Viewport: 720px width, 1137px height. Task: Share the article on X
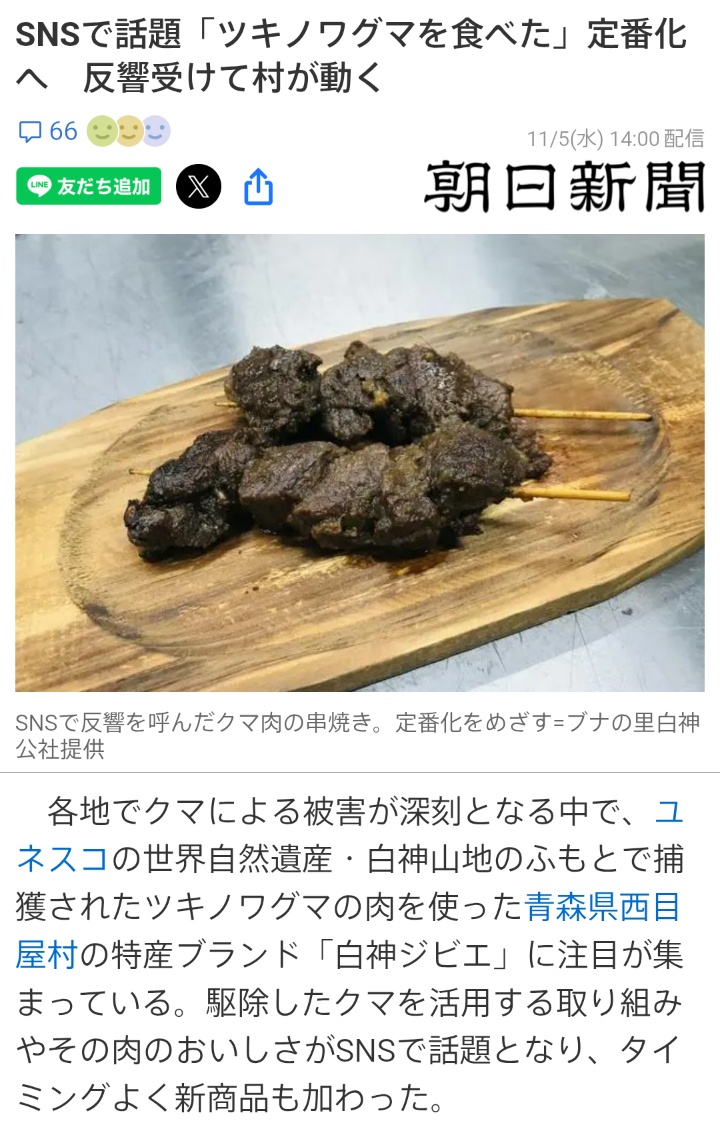point(198,186)
